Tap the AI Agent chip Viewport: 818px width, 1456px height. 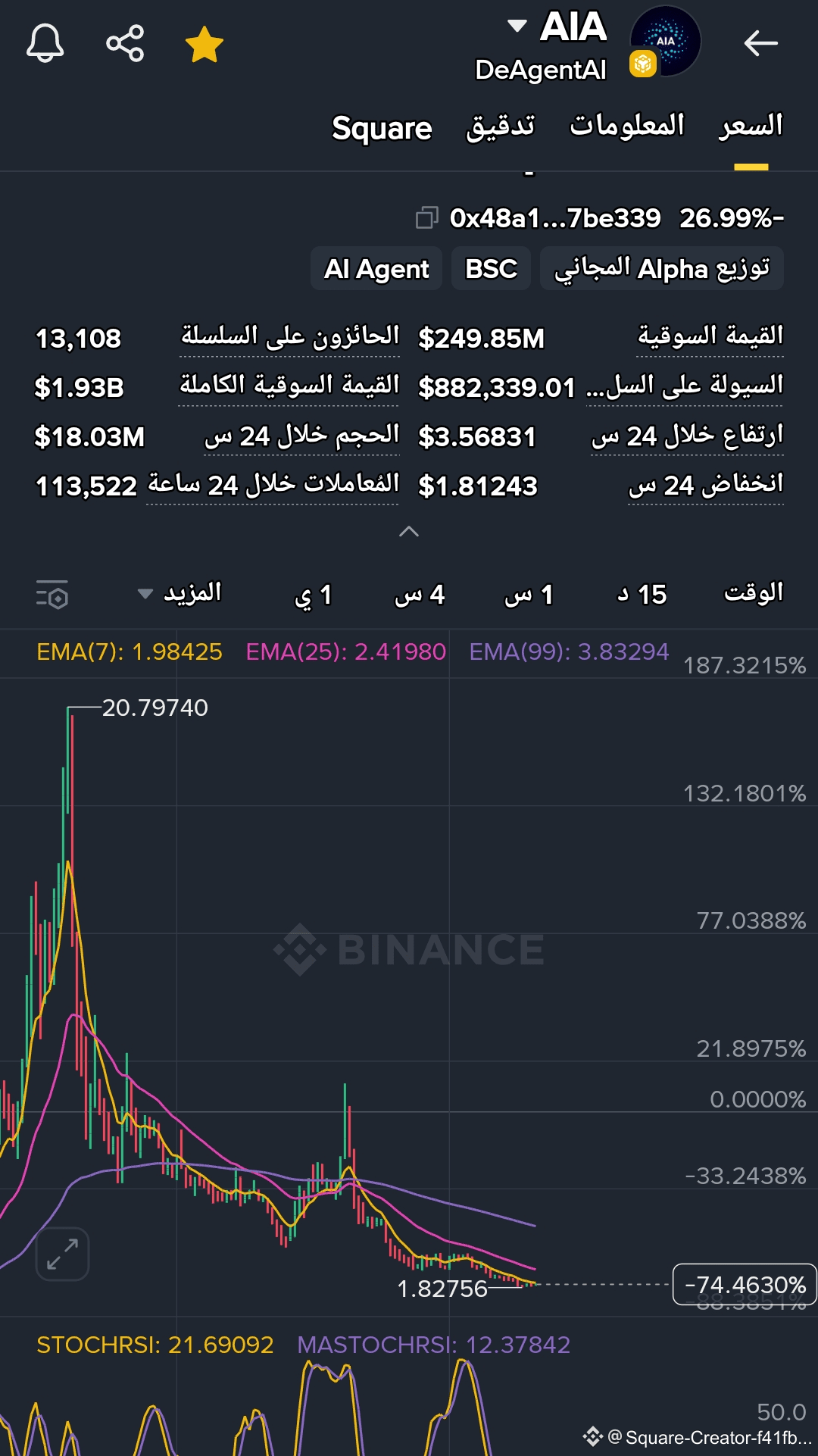click(x=376, y=269)
